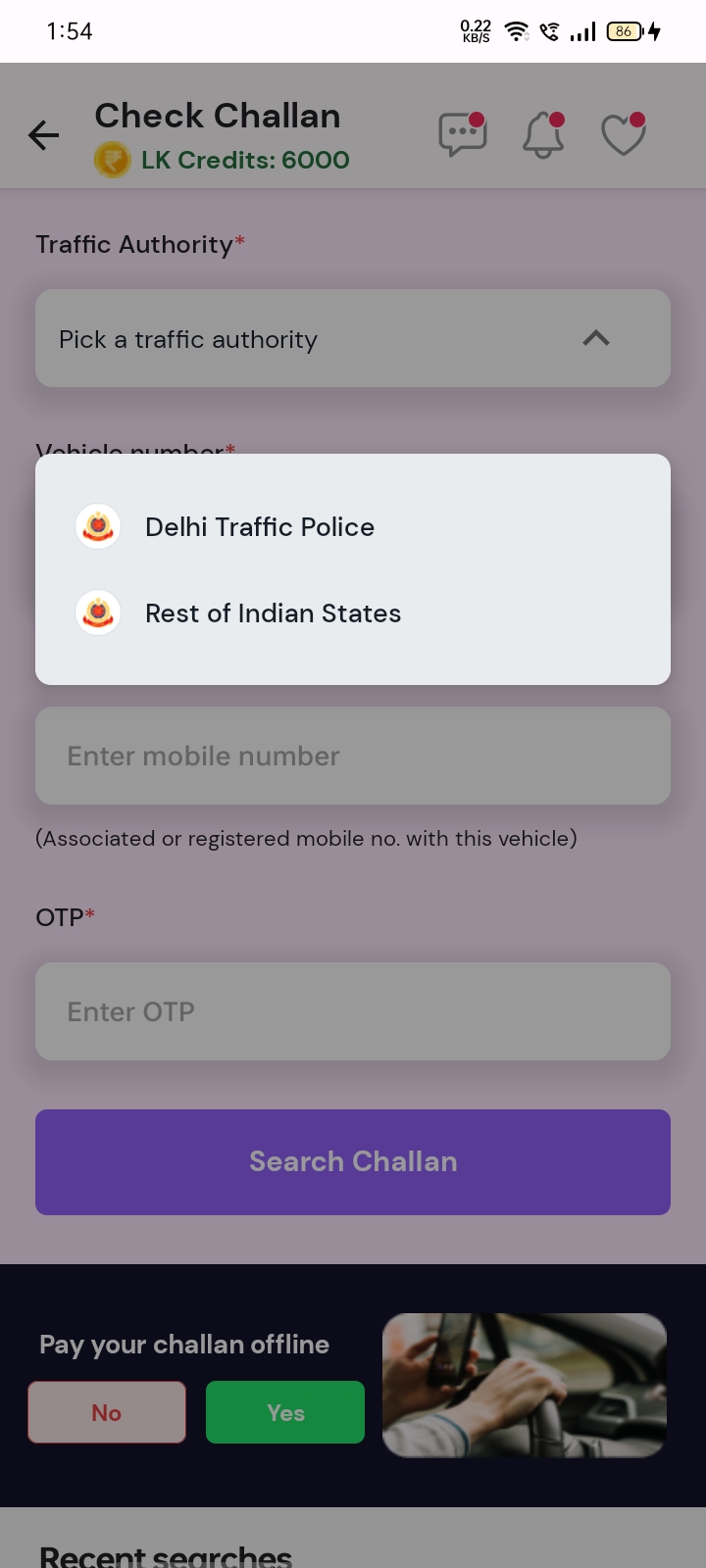Open the notifications bell

[x=542, y=135]
